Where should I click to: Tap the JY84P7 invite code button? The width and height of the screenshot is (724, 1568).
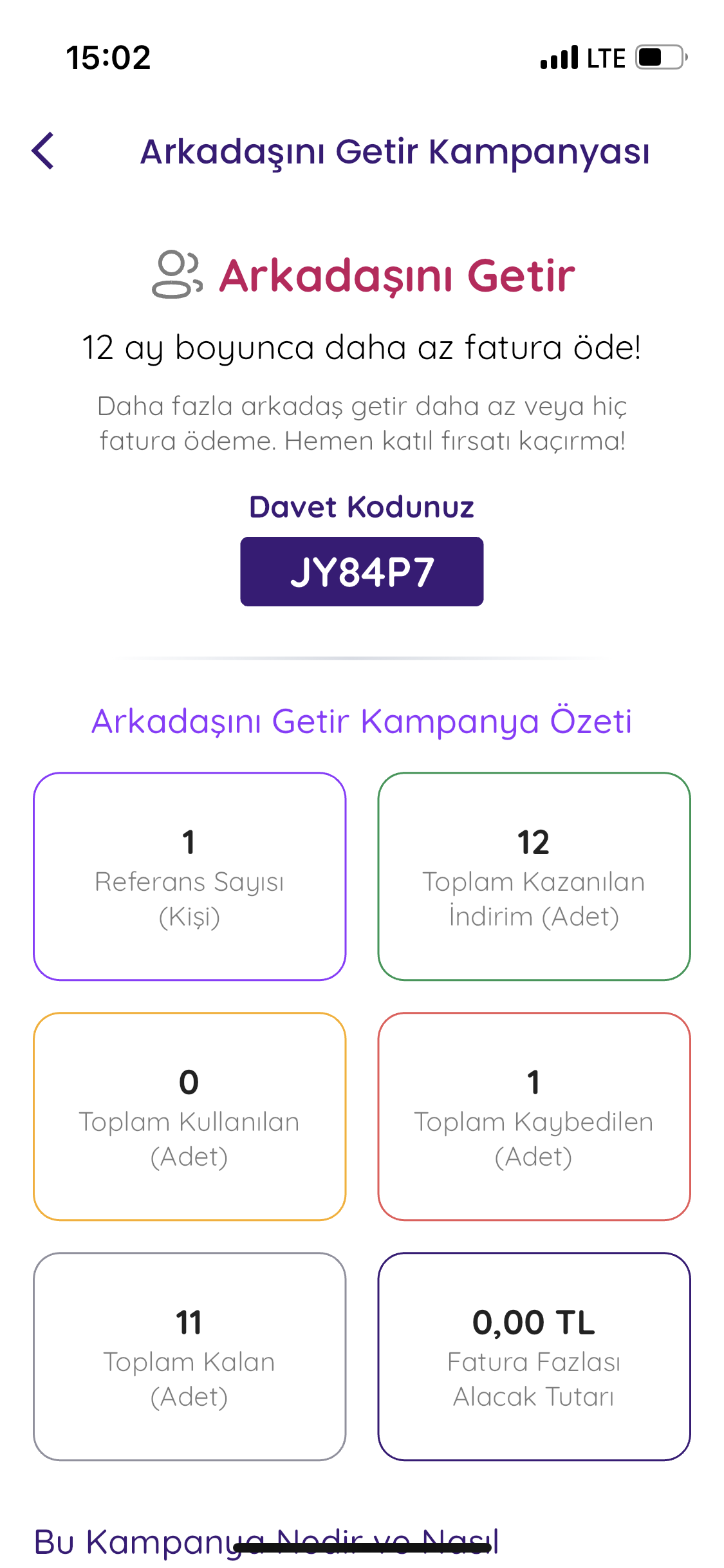(362, 572)
